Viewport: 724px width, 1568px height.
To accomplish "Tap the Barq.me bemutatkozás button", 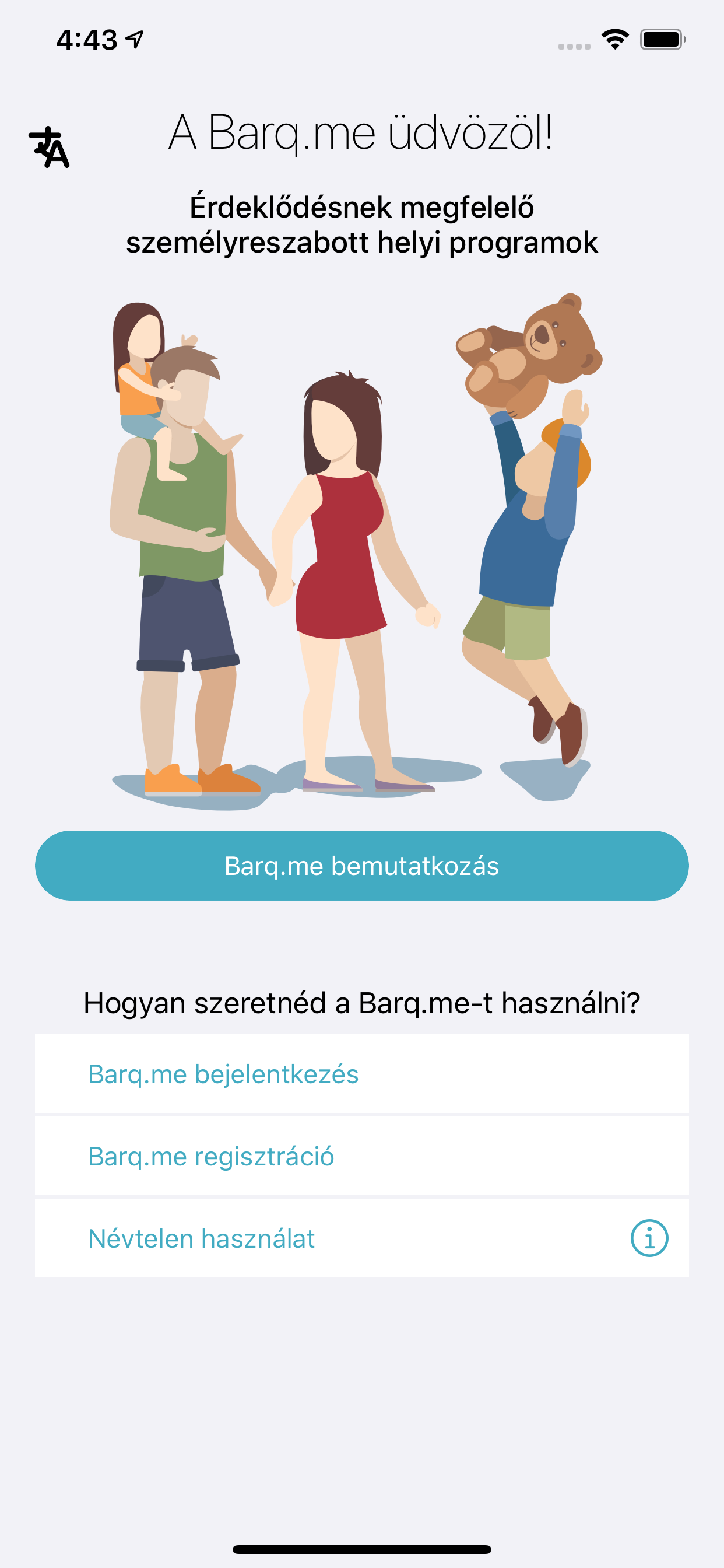I will (361, 865).
